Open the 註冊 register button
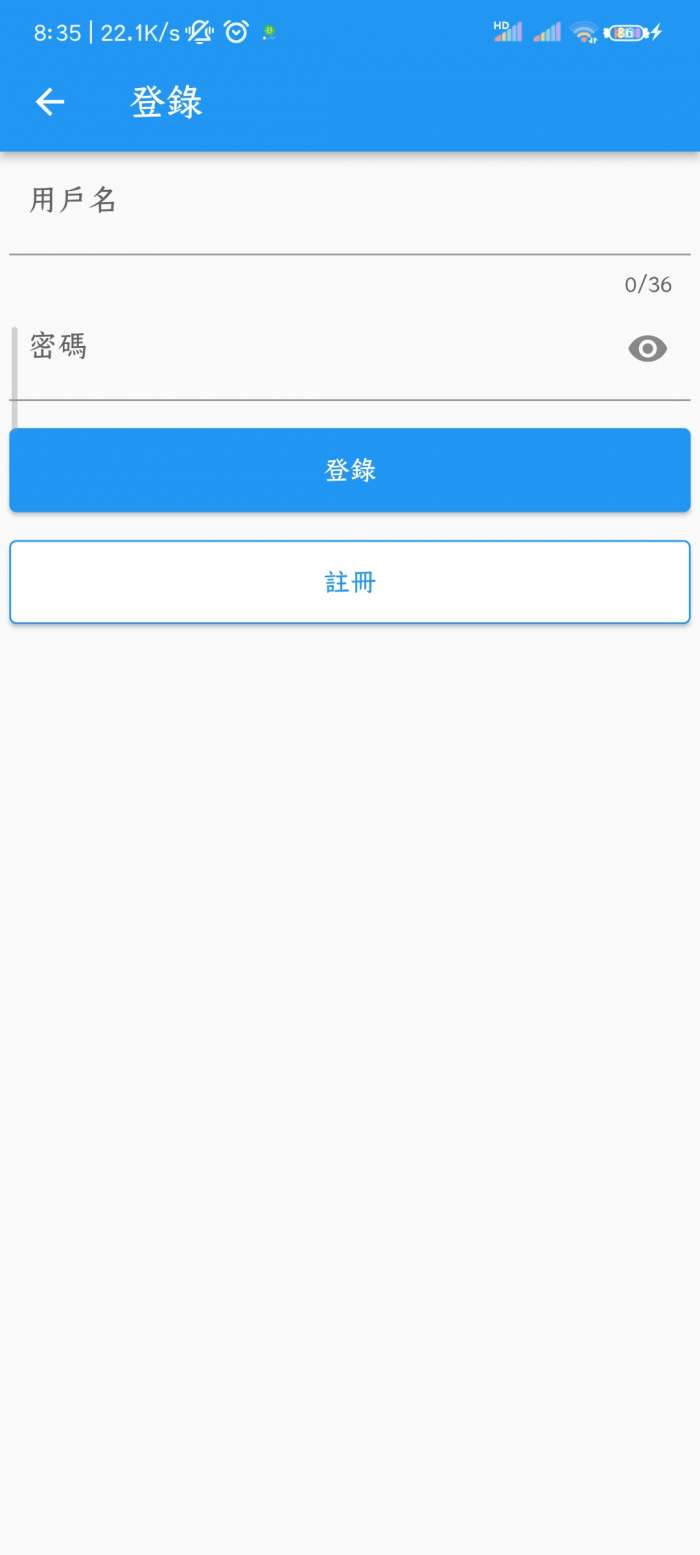The height and width of the screenshot is (1555, 700). coord(350,582)
